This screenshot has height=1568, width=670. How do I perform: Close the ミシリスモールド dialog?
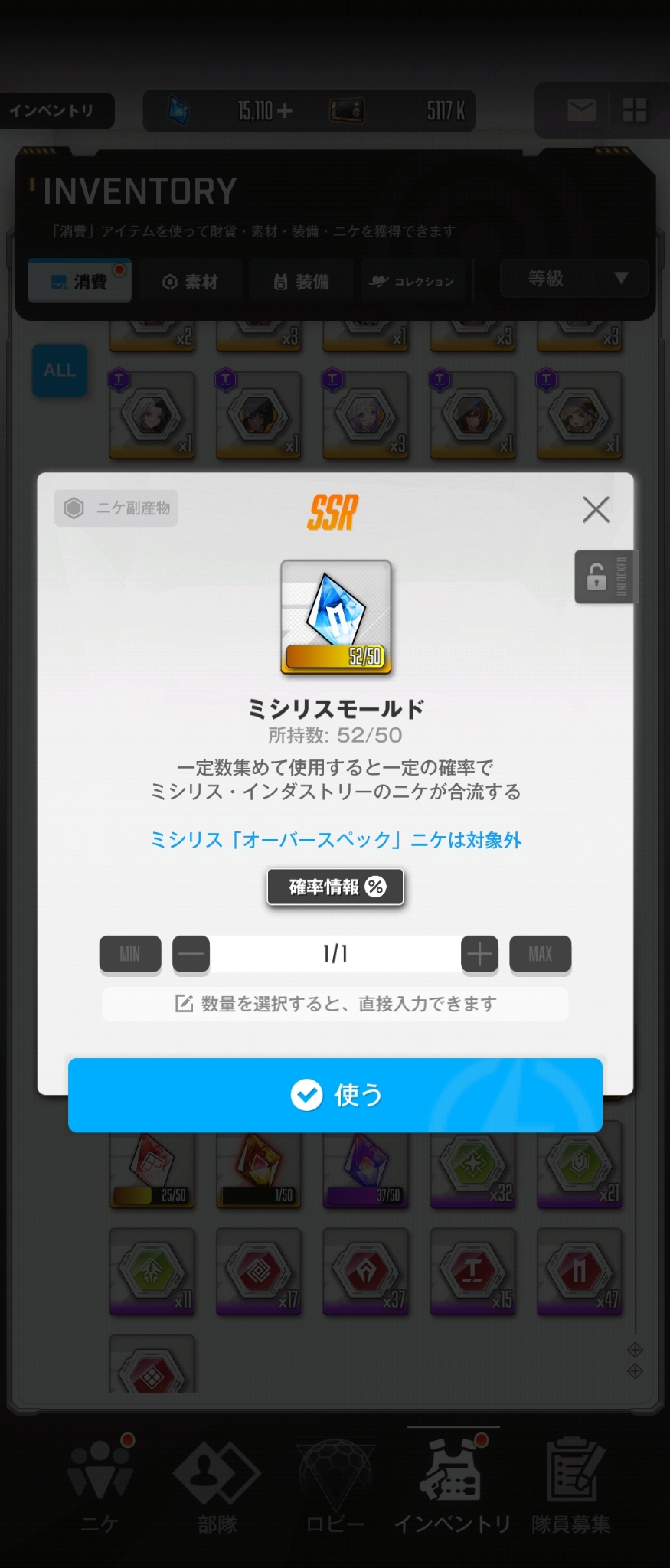596,510
